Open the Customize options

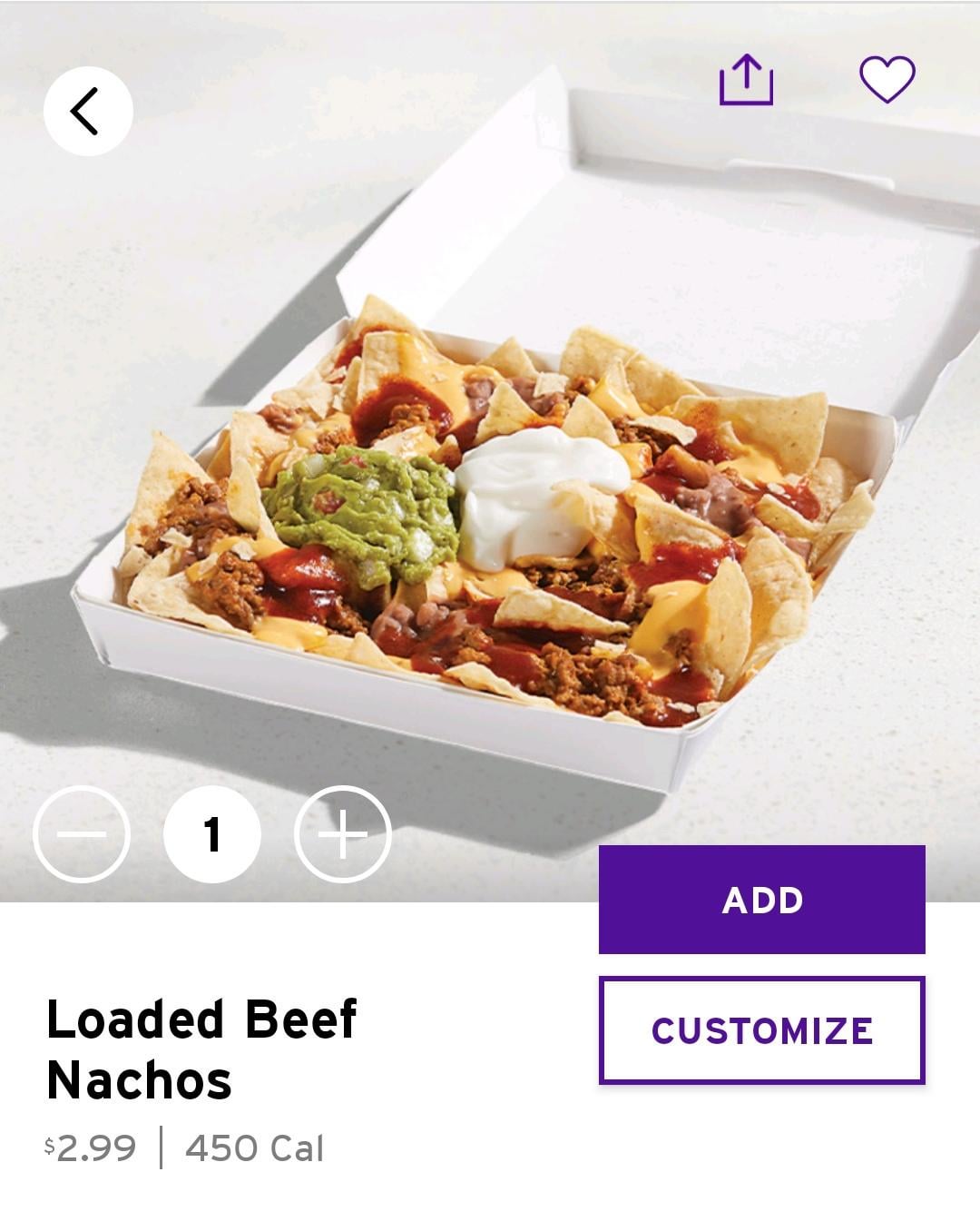point(761,1030)
